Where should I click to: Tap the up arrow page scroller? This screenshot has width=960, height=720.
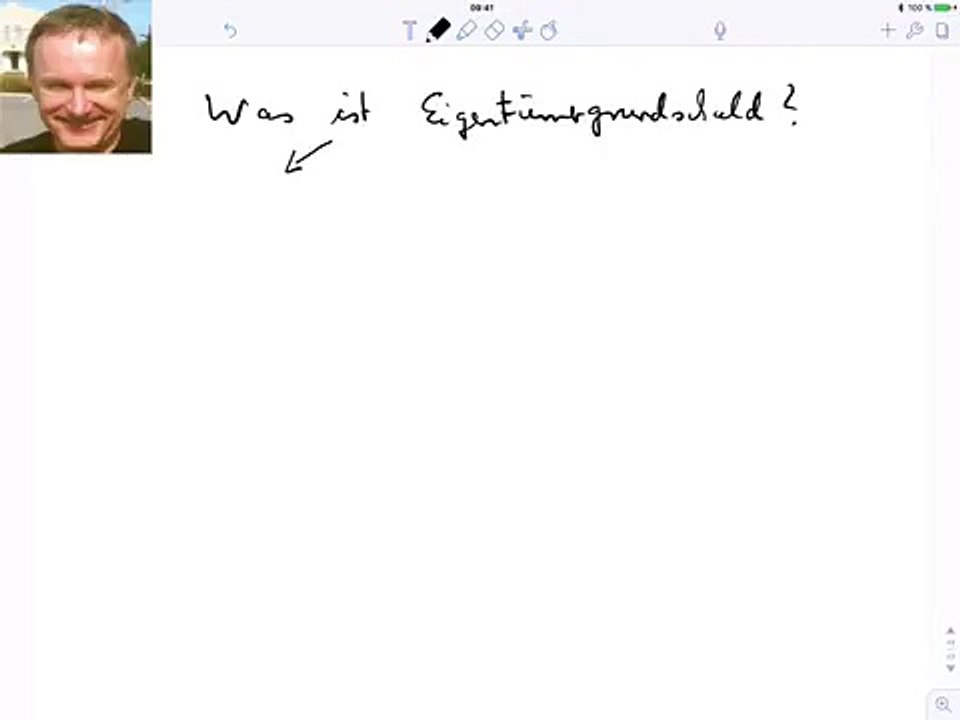click(950, 631)
